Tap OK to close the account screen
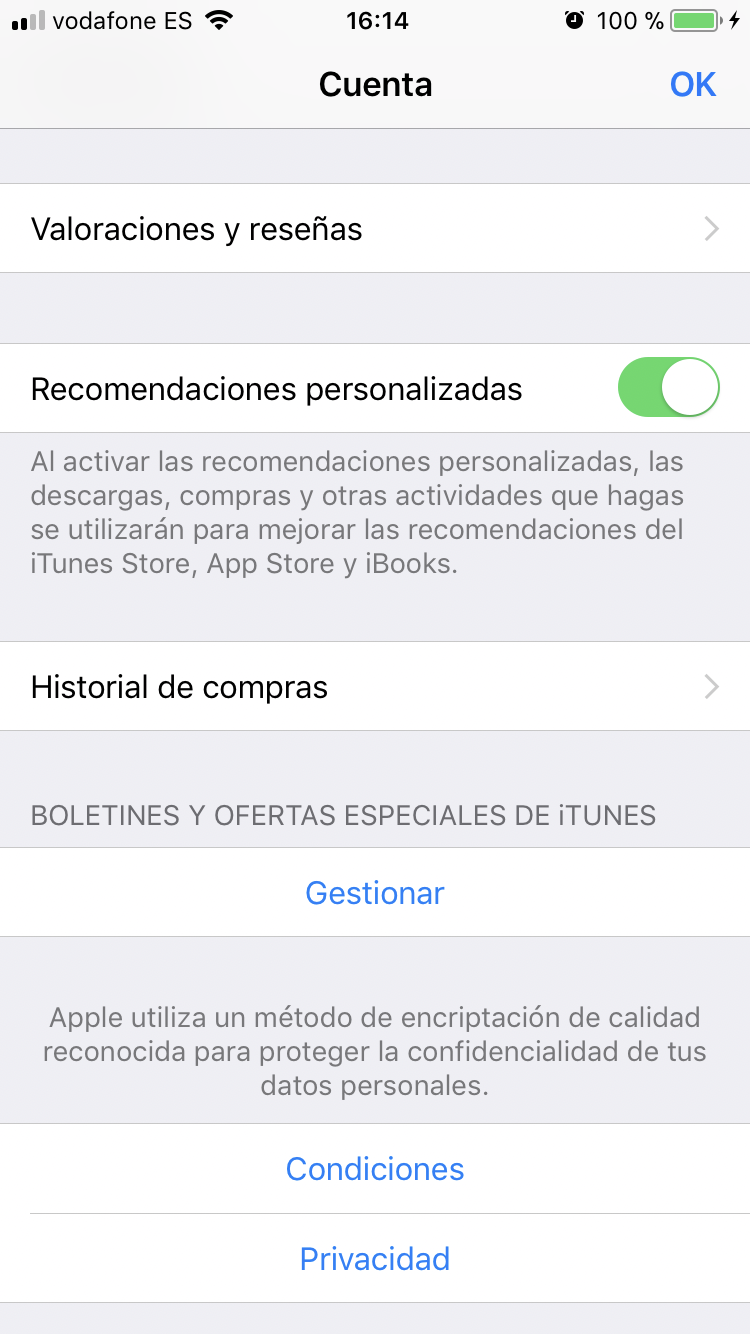Screen dimensions: 750x1334 click(693, 85)
